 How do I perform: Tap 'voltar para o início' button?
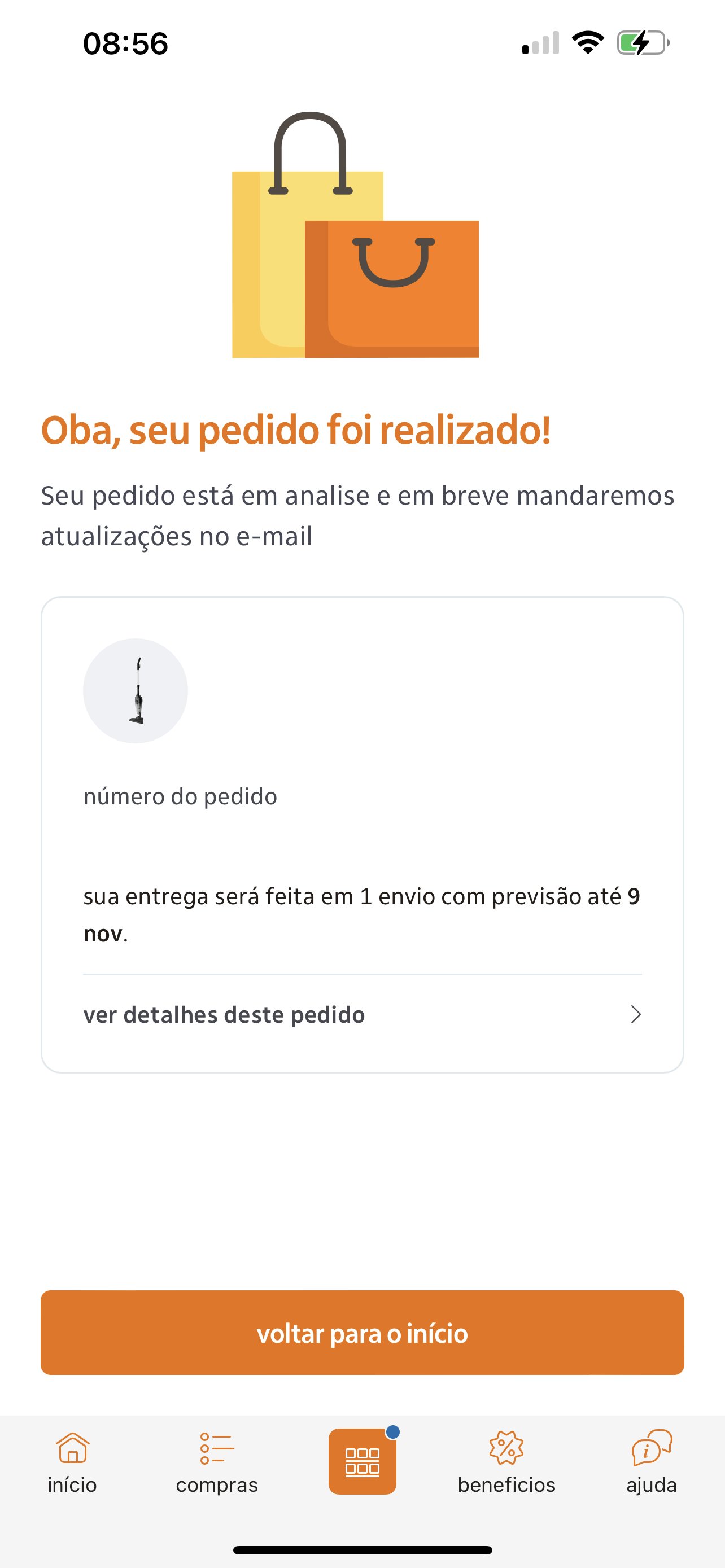click(362, 1333)
